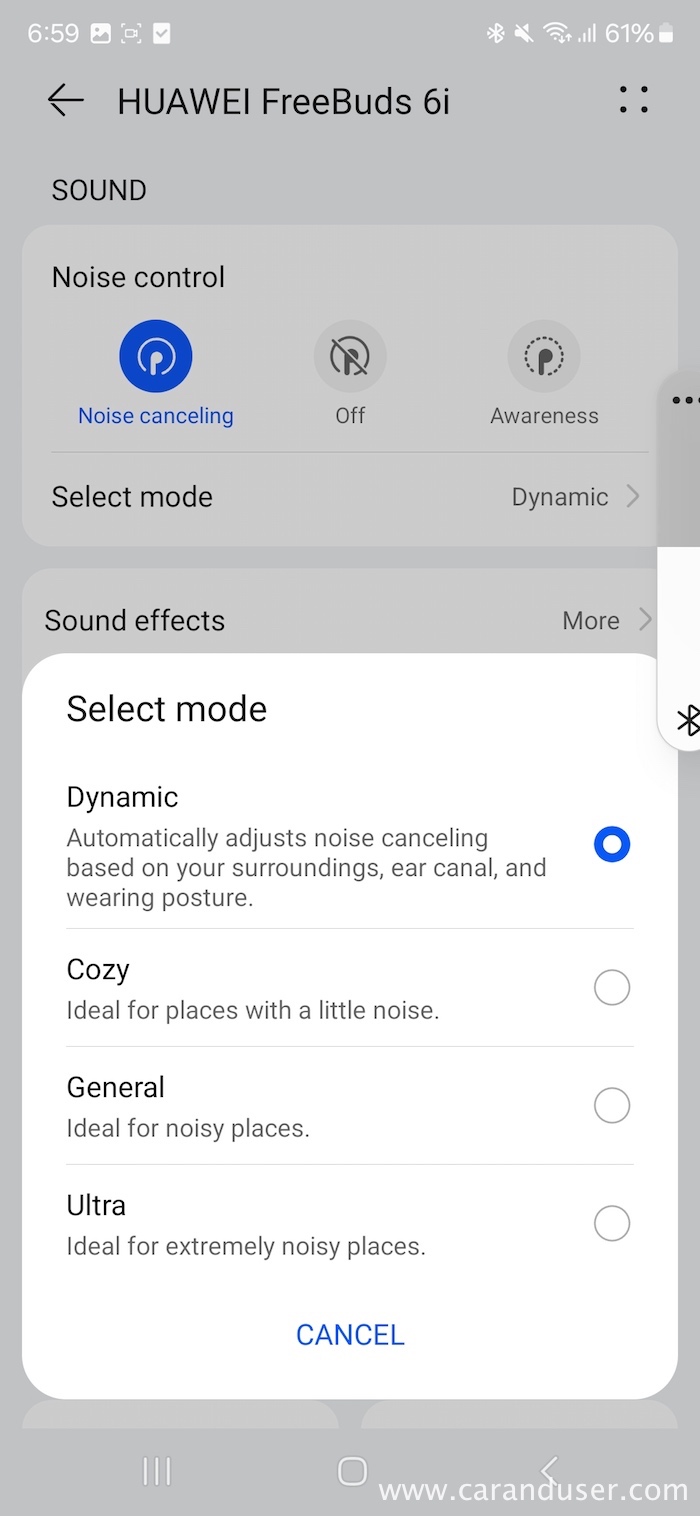
Task: Switch to Awareness mode
Action: 544,356
